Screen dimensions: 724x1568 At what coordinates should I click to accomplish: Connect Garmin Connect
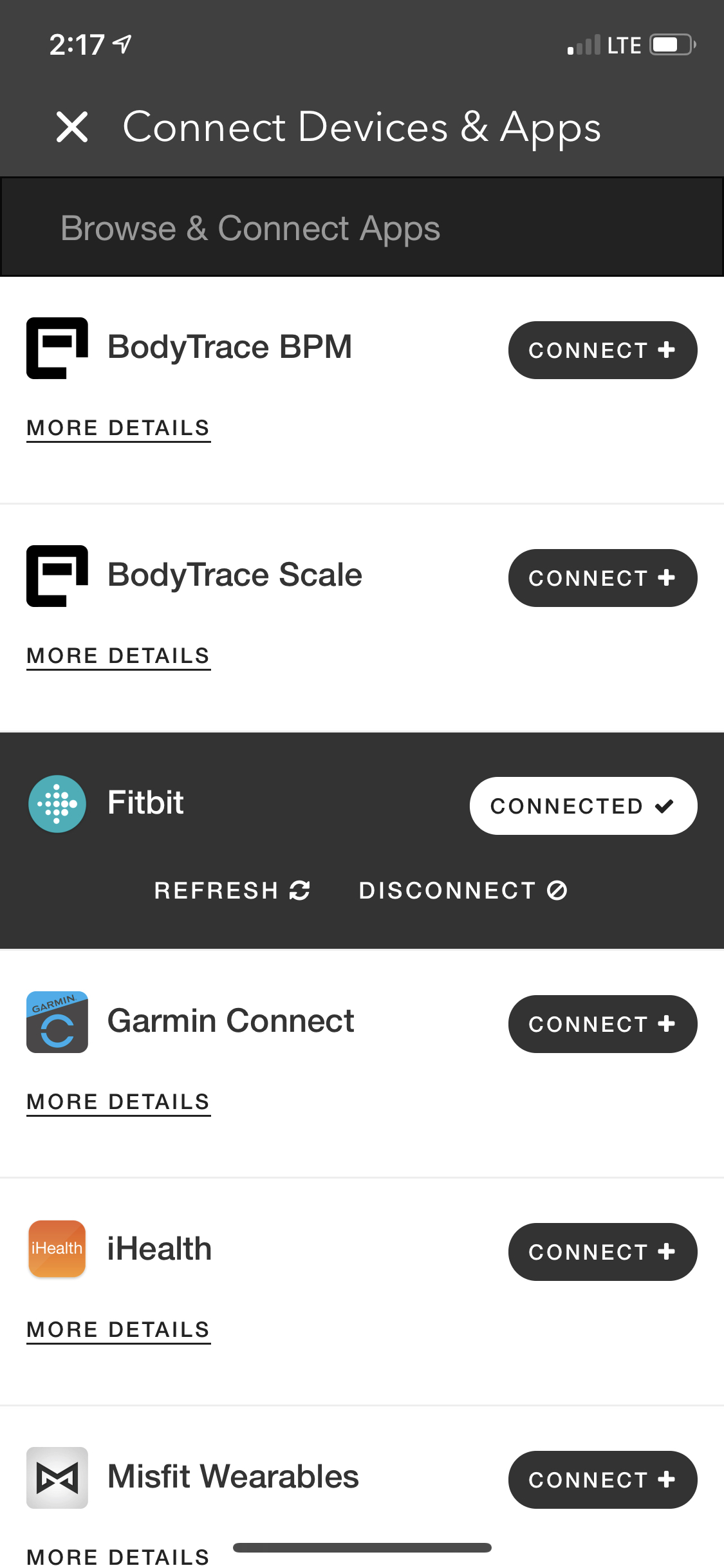602,1024
